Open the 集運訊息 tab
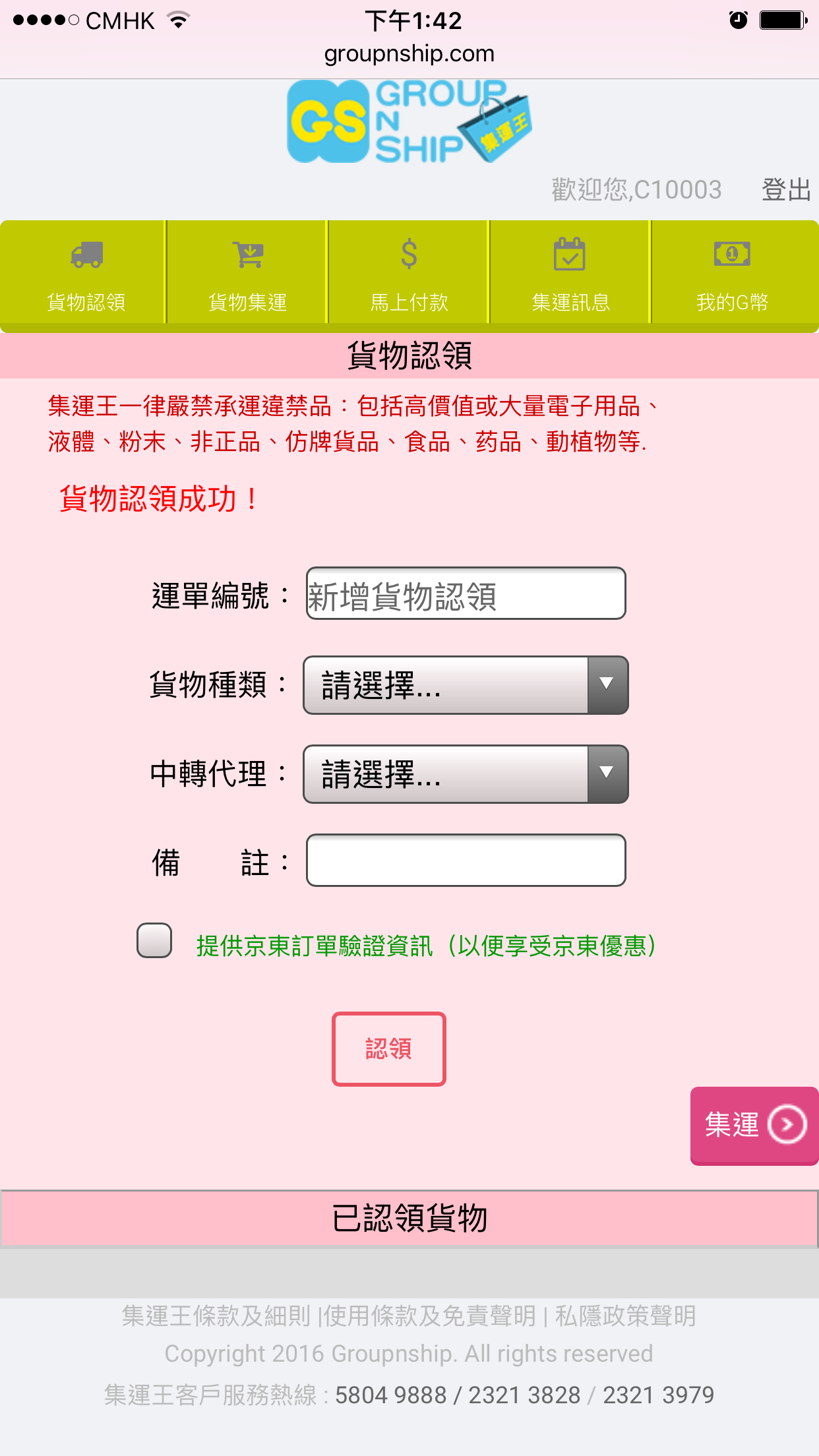819x1456 pixels. tap(570, 272)
